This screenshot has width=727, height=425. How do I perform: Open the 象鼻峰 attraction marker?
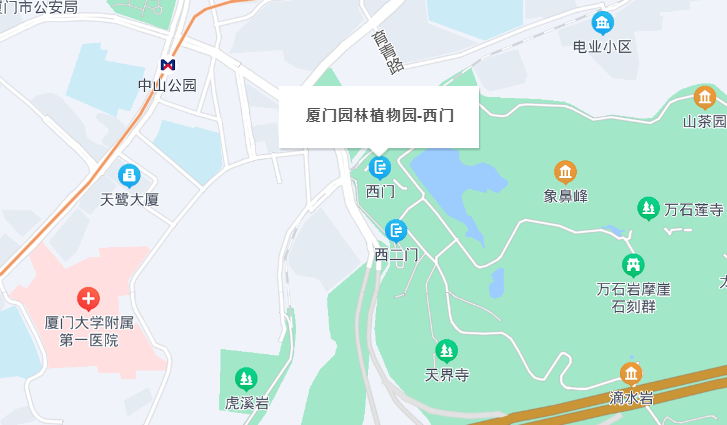(x=565, y=172)
